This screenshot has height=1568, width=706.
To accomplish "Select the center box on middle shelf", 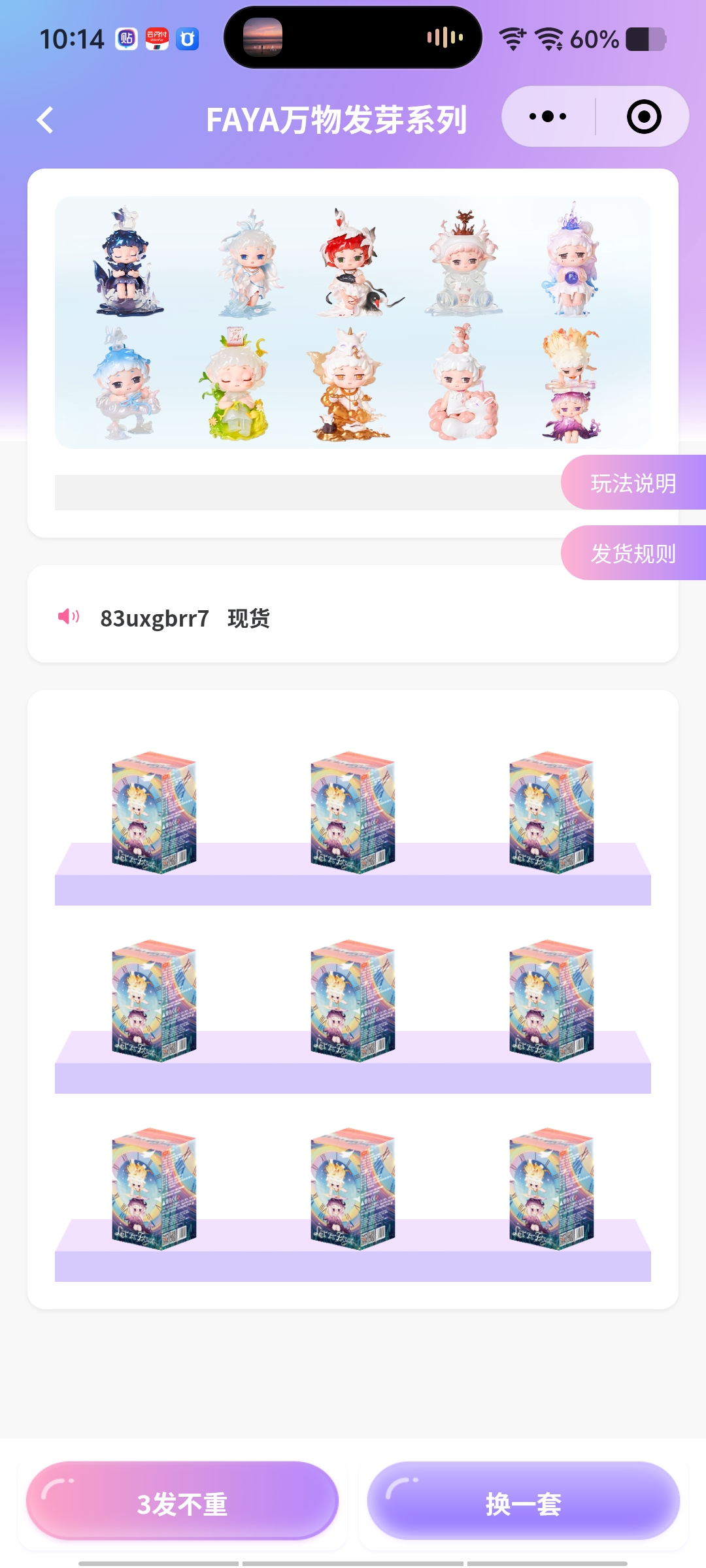I will (x=353, y=1000).
